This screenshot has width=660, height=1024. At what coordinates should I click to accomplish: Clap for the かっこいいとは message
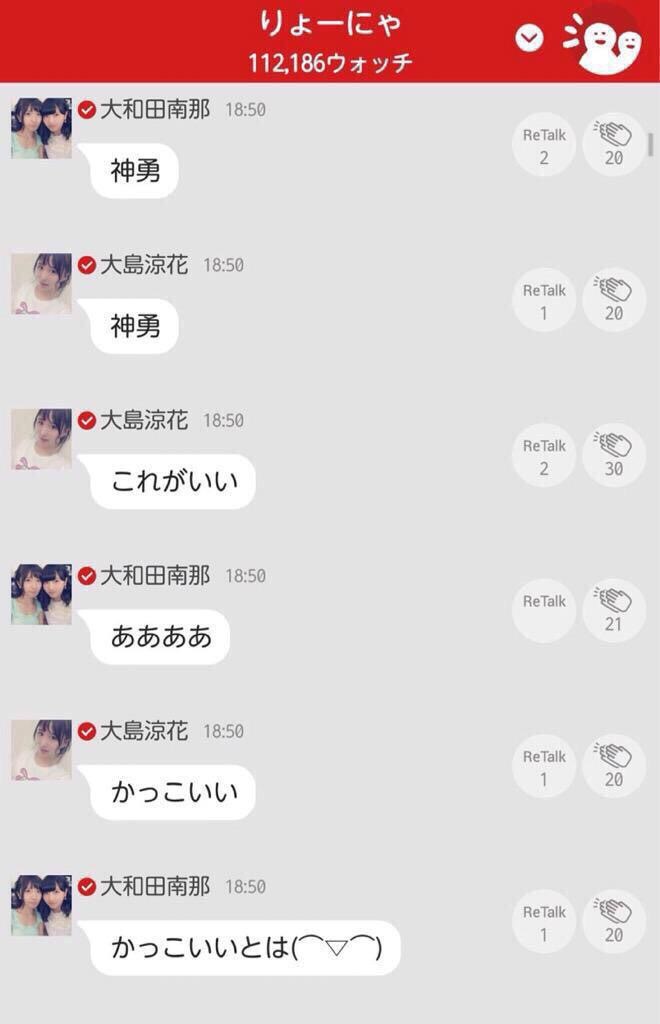614,921
